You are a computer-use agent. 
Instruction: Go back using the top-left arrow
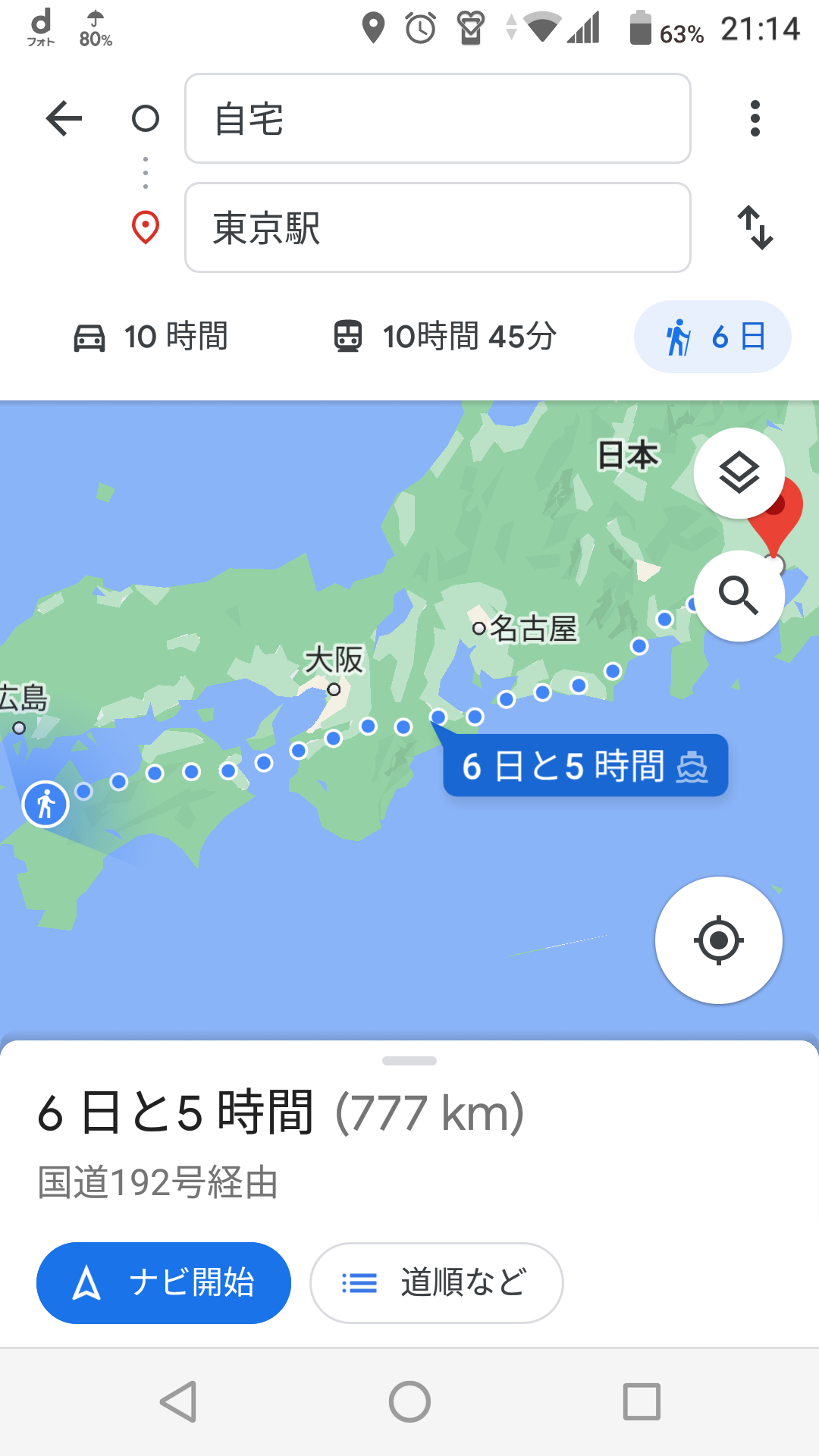[x=64, y=118]
